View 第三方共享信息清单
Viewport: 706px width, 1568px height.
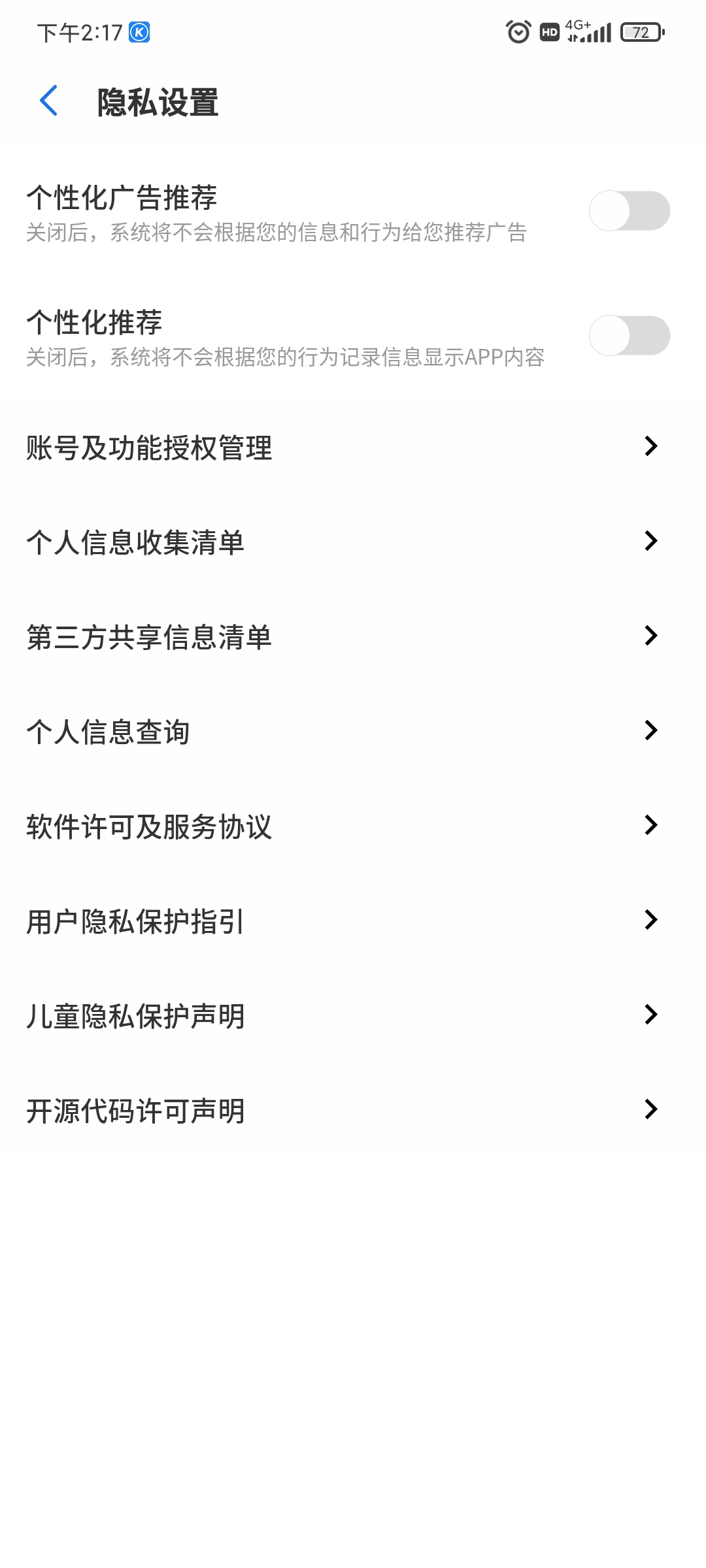[353, 636]
